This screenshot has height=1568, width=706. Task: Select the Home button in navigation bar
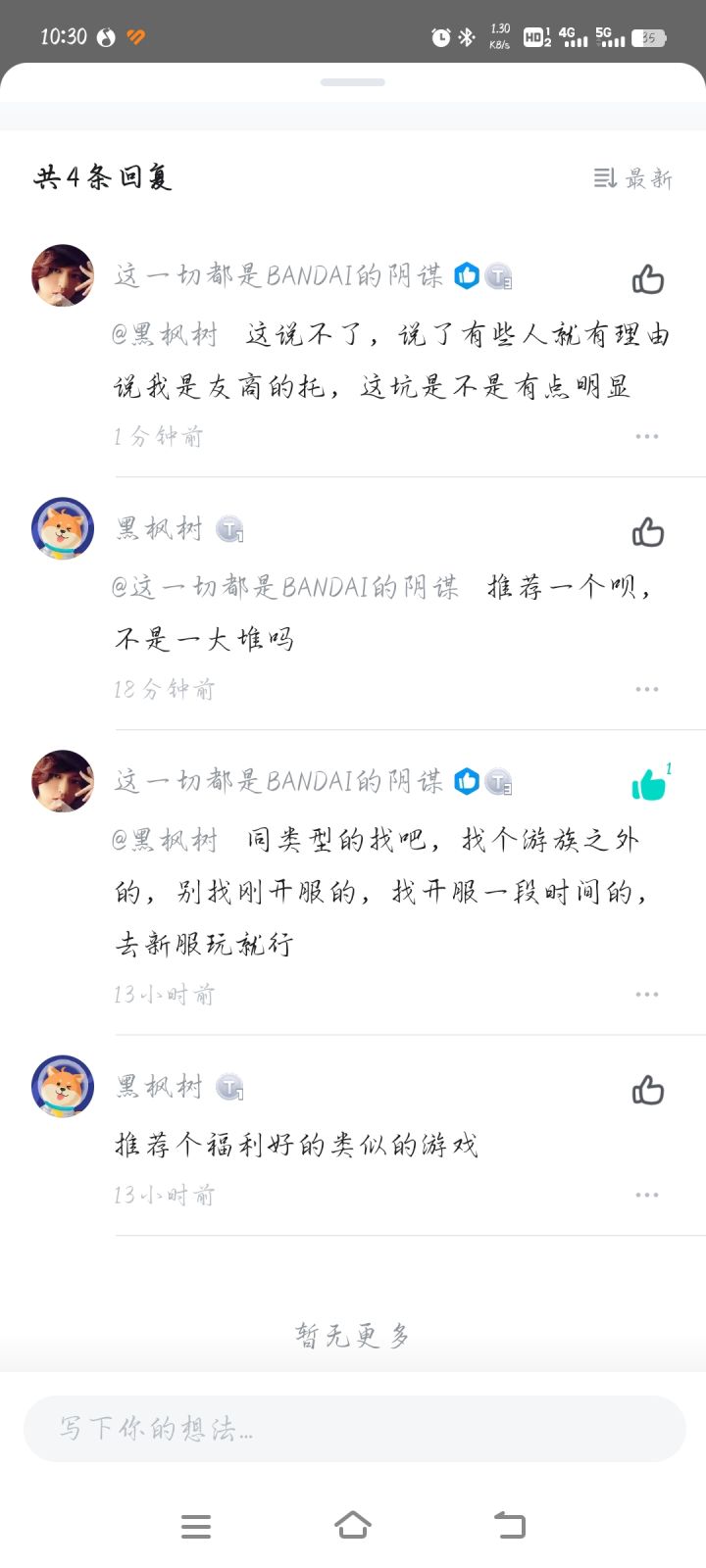pos(353,1524)
